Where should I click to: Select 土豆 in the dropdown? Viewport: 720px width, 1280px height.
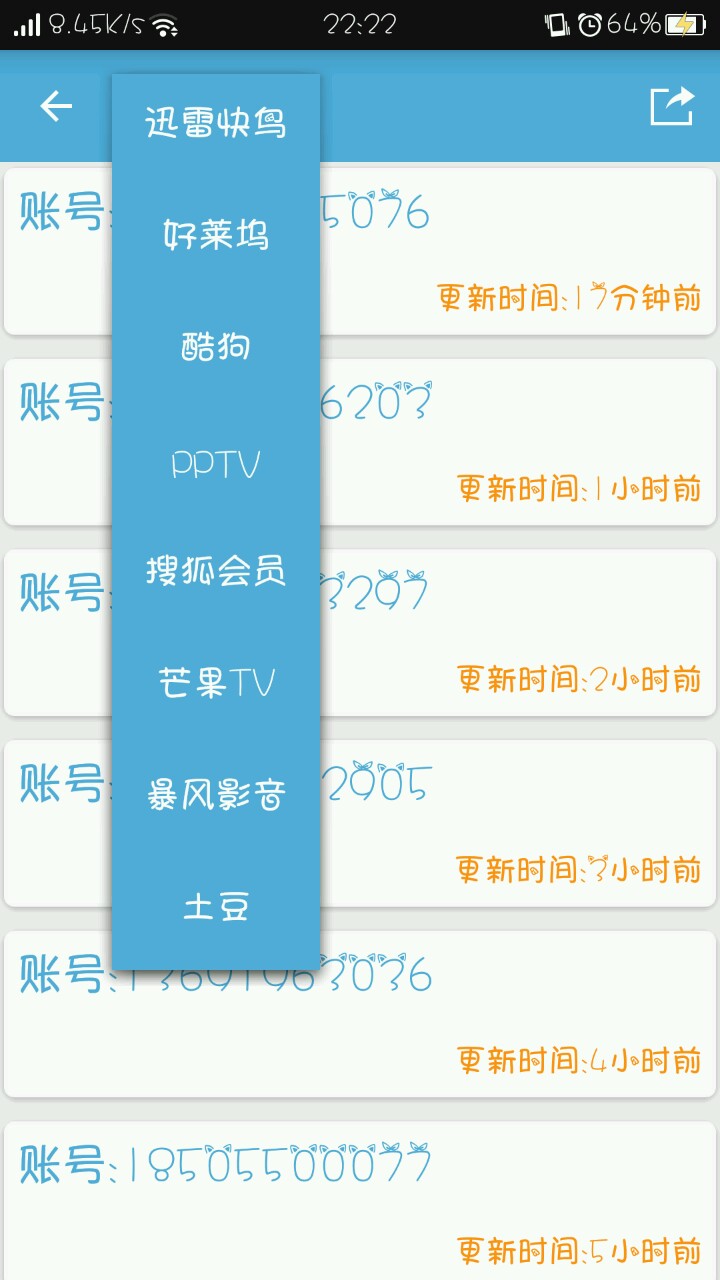click(x=216, y=907)
